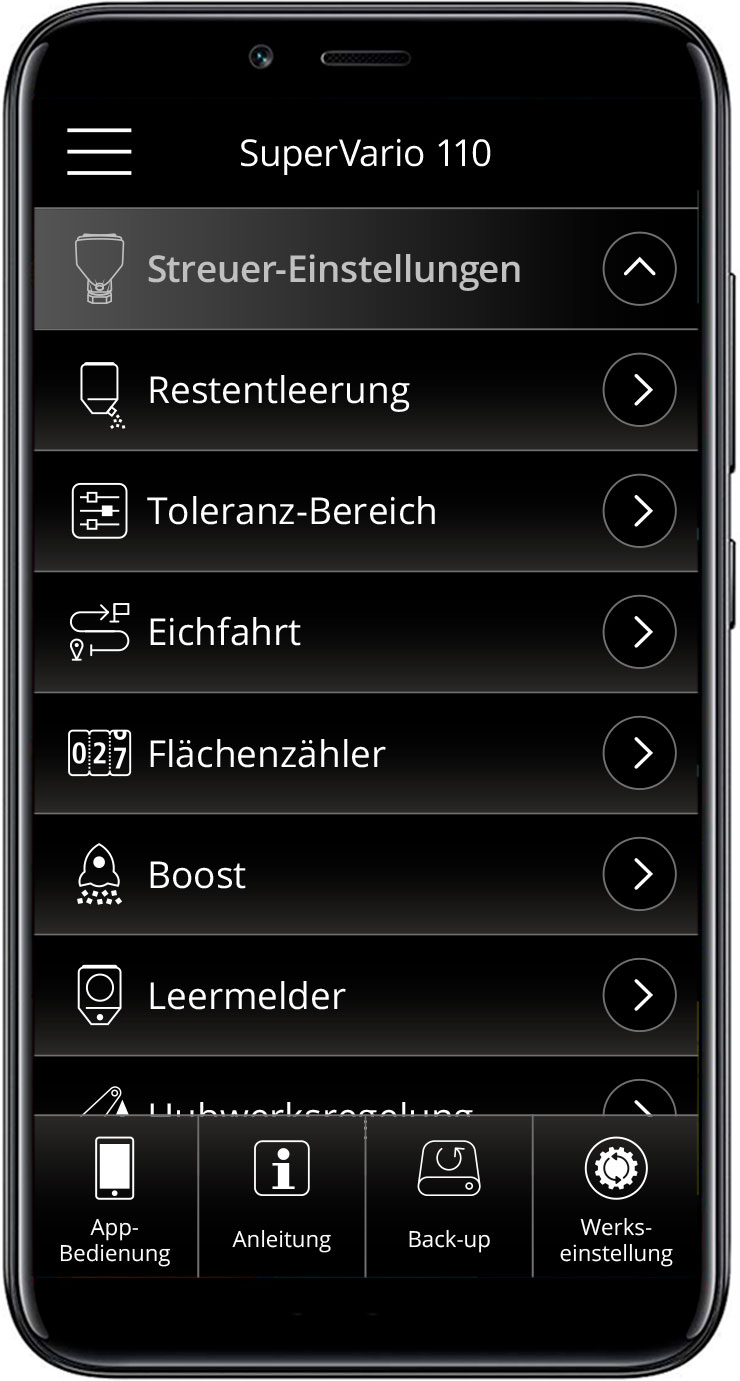The image size is (740, 1381).
Task: Click the Back-up storage icon
Action: coord(448,1168)
